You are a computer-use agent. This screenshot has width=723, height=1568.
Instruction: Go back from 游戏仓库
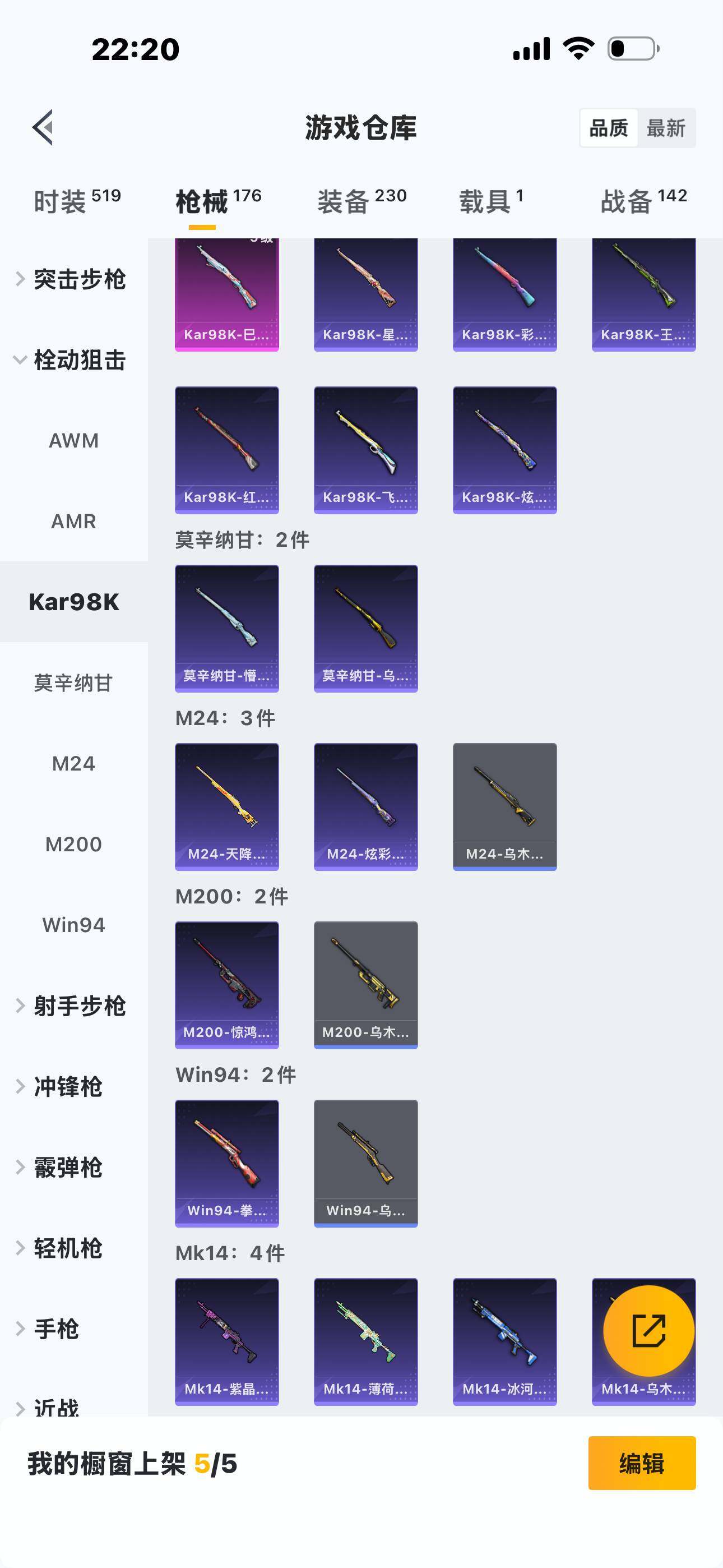click(43, 128)
